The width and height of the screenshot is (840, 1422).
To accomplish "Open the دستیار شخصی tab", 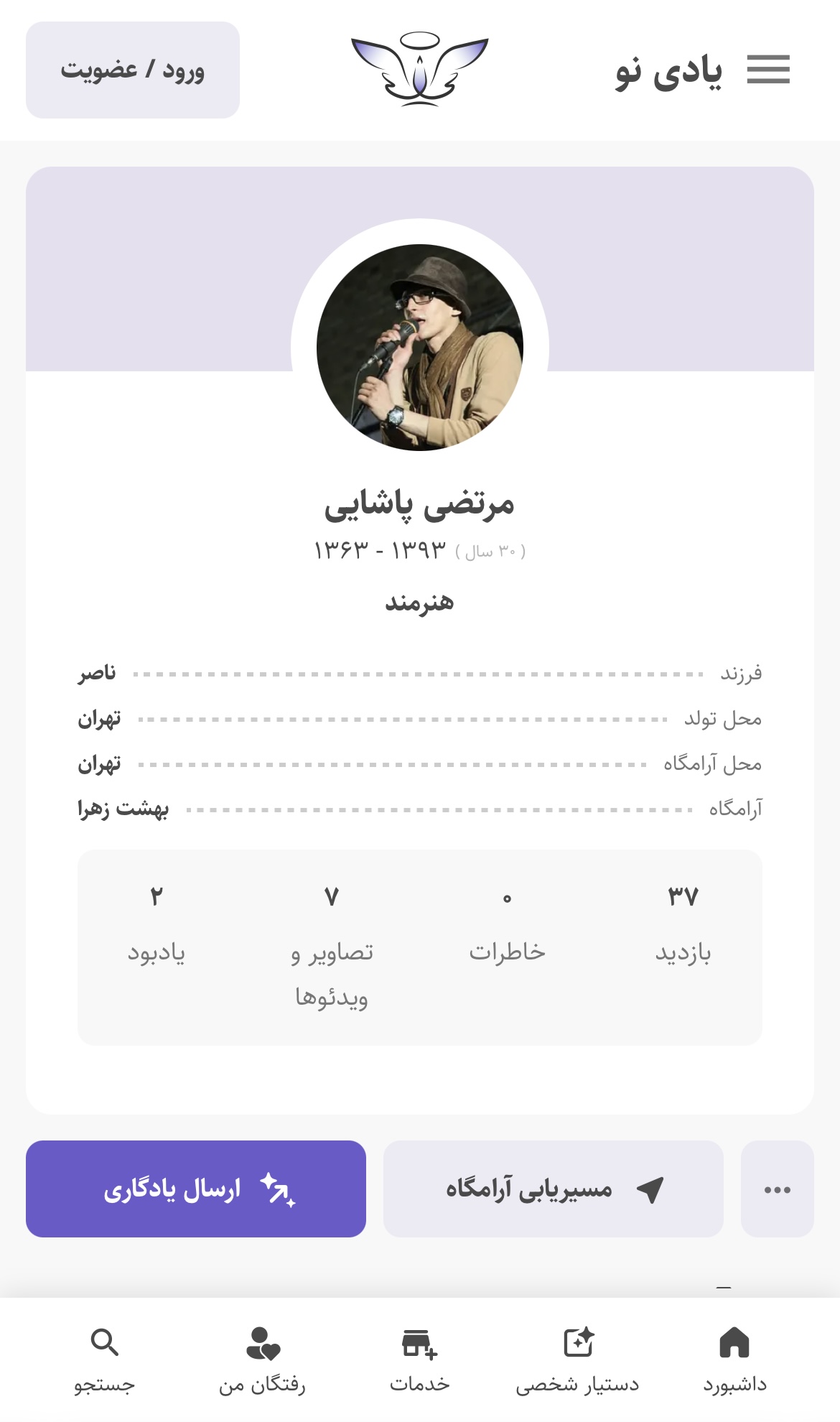I will point(577,1360).
